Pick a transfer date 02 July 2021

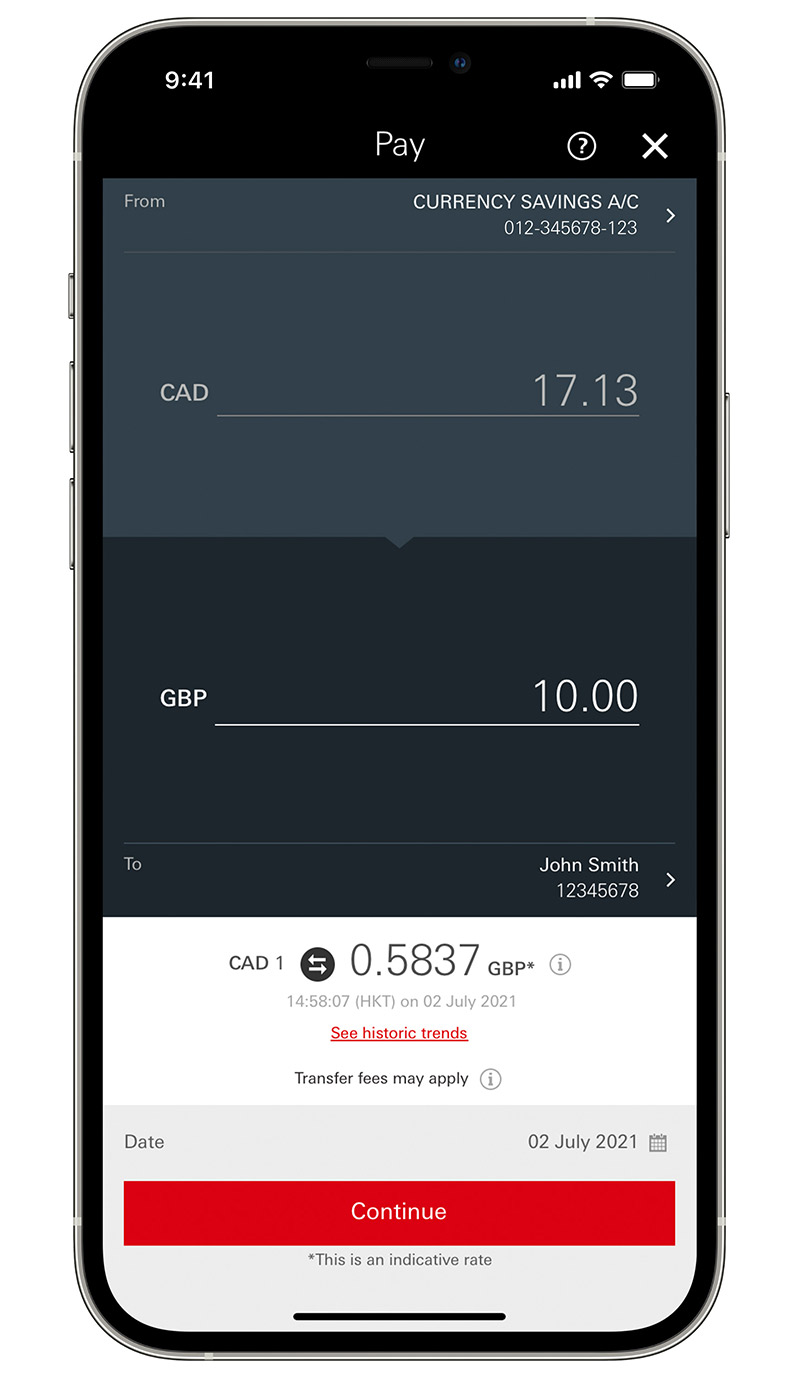tap(400, 1142)
